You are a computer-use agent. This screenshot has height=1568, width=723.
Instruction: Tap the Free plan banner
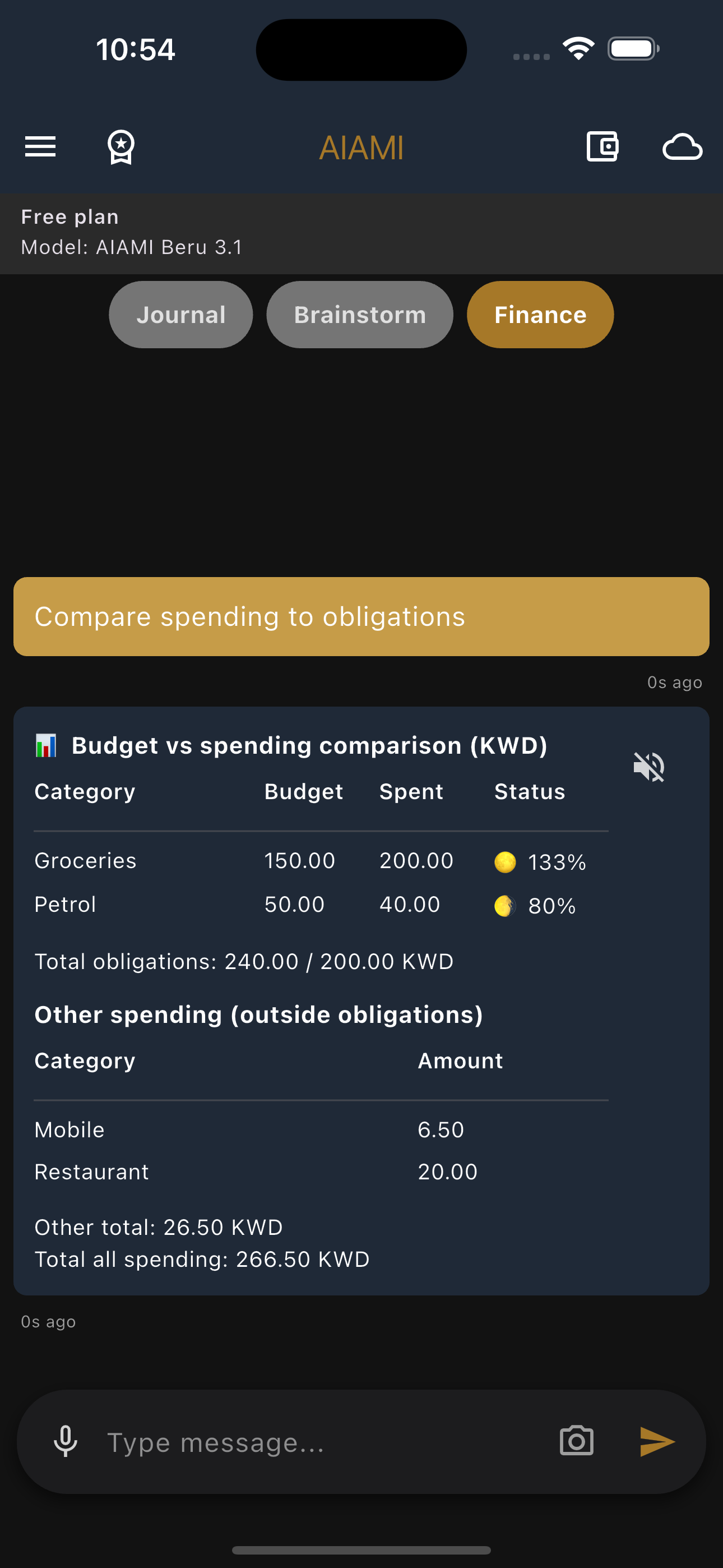tap(69, 216)
